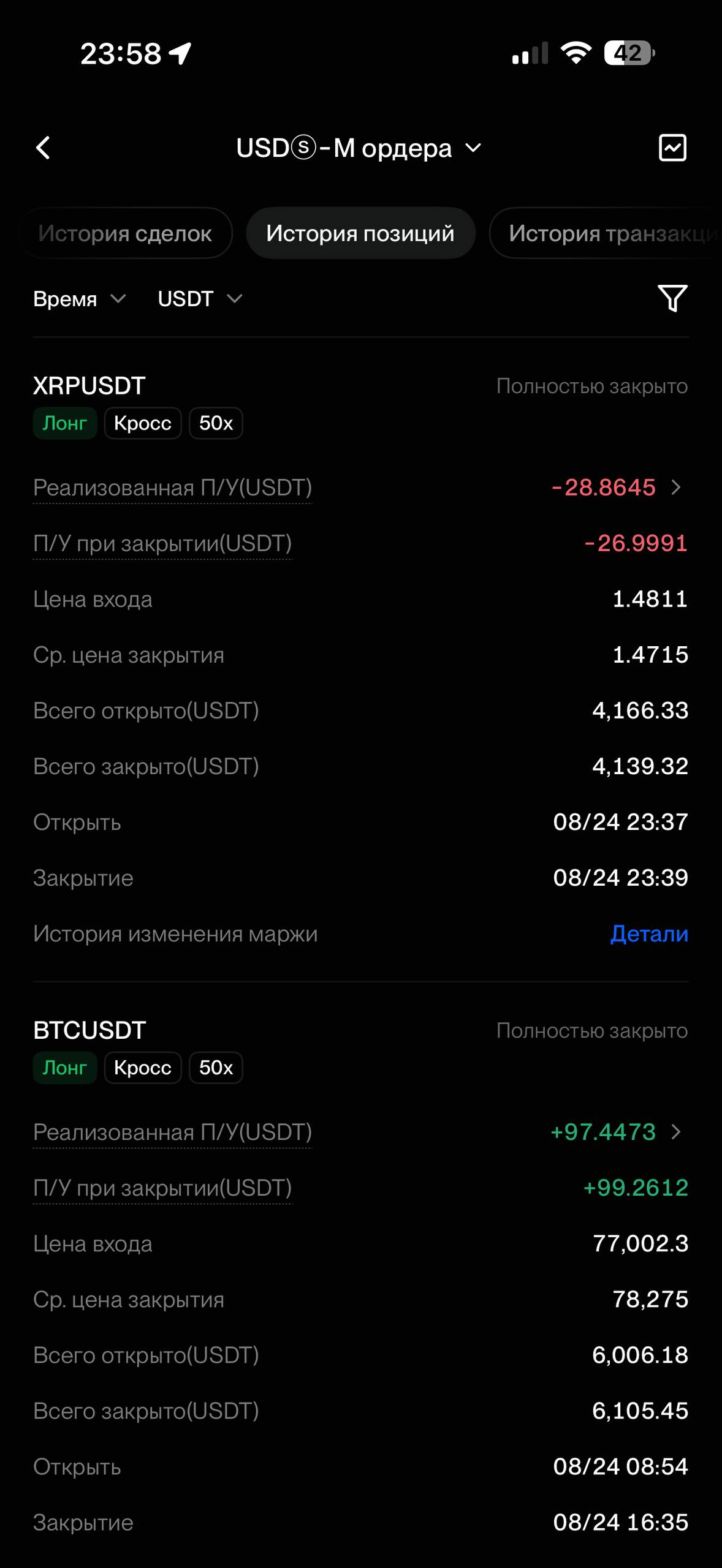Screen dimensions: 722x1568
Task: Open the chart analysis icon
Action: click(x=672, y=148)
